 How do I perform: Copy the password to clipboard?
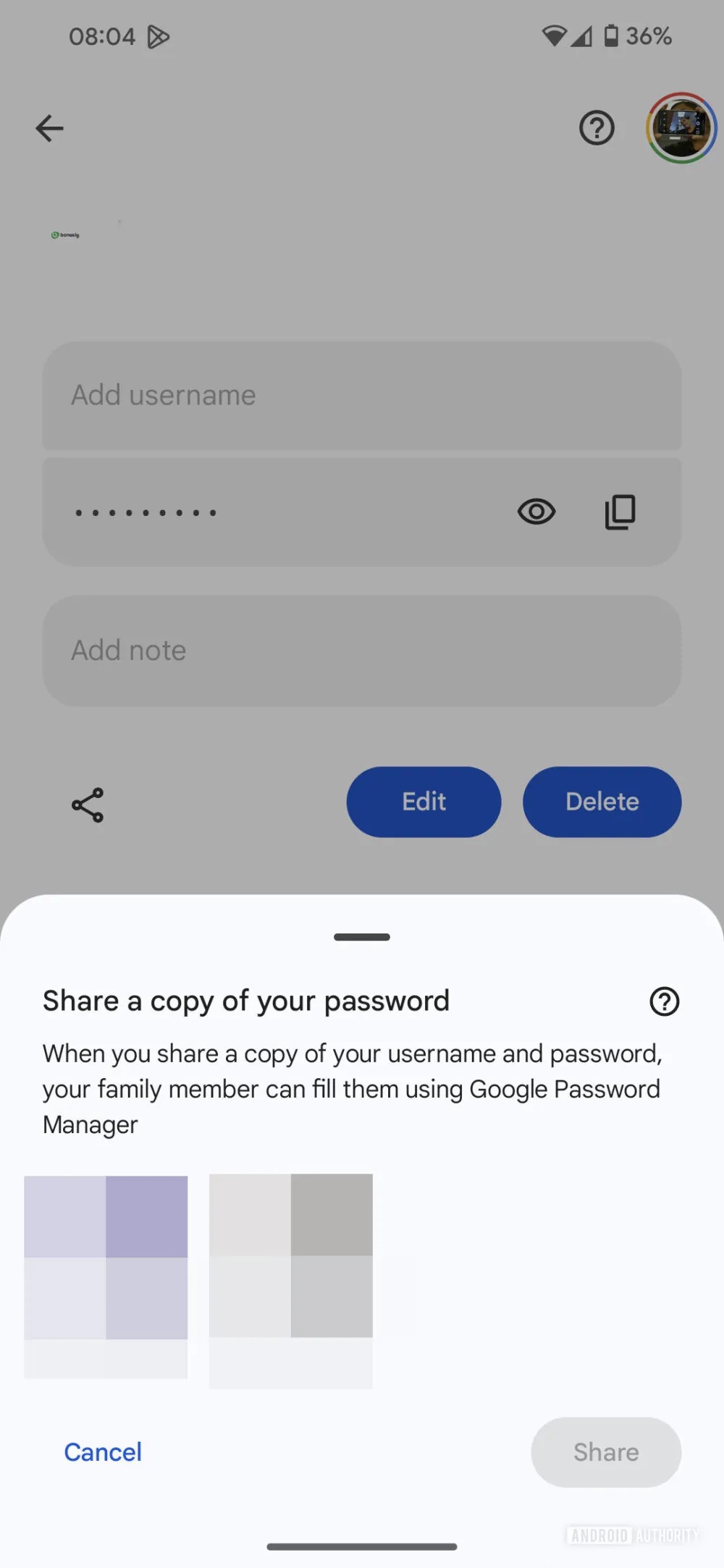point(620,512)
